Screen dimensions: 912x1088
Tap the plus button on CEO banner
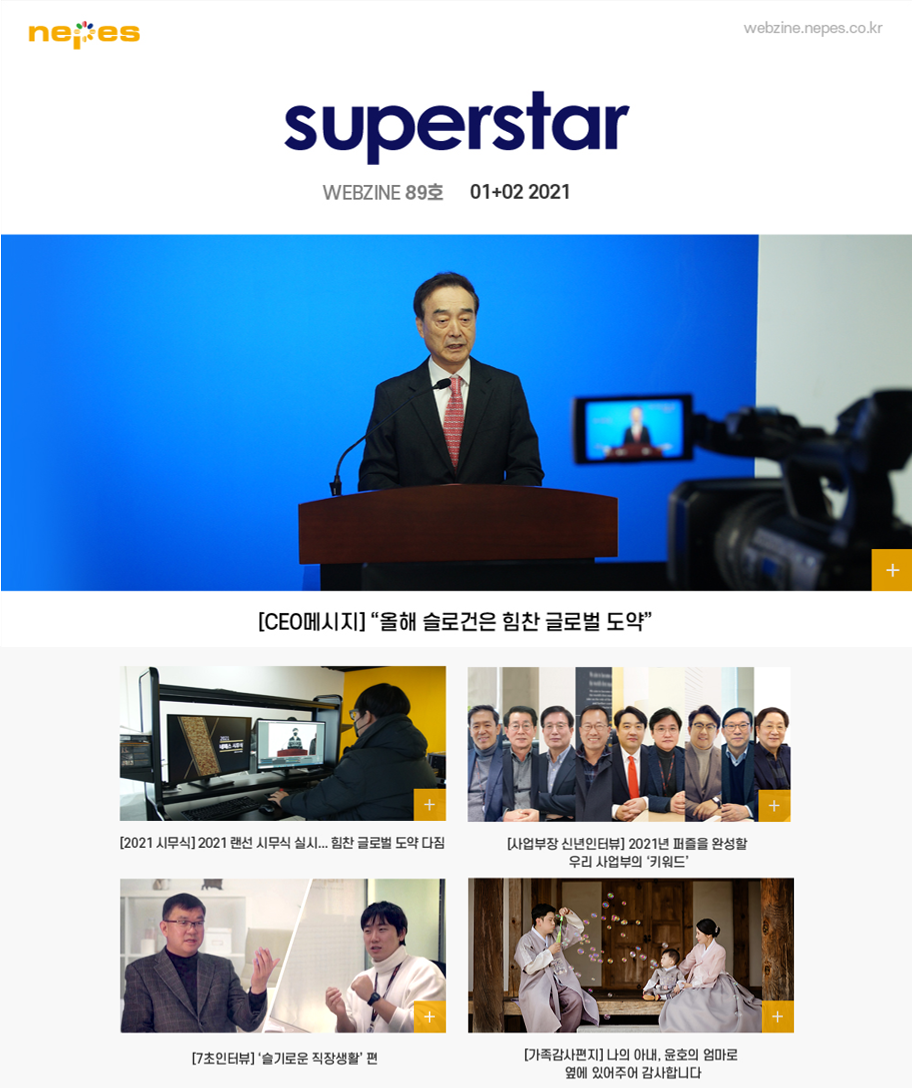pos(892,570)
